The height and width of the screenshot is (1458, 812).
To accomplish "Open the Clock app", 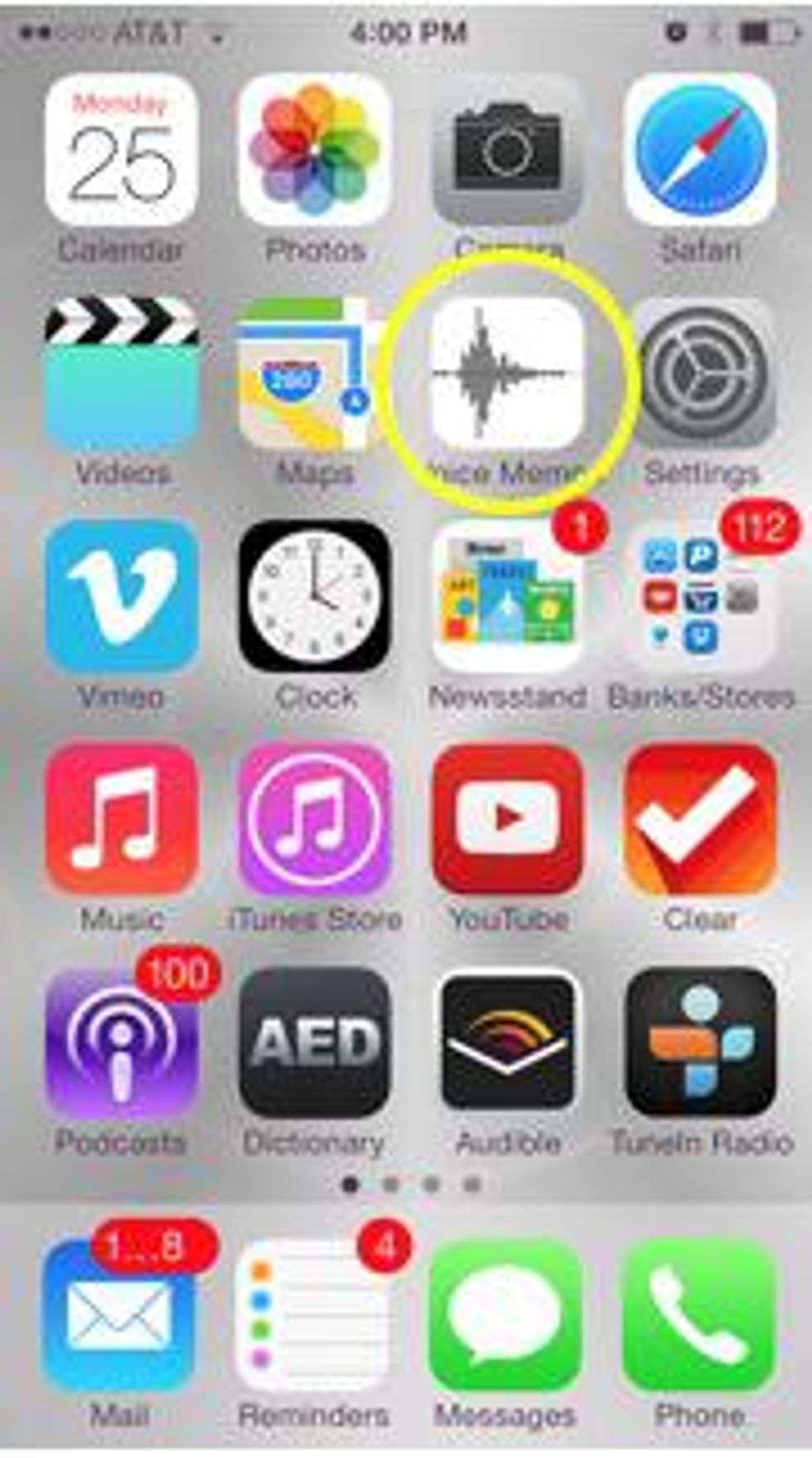I will (315, 597).
